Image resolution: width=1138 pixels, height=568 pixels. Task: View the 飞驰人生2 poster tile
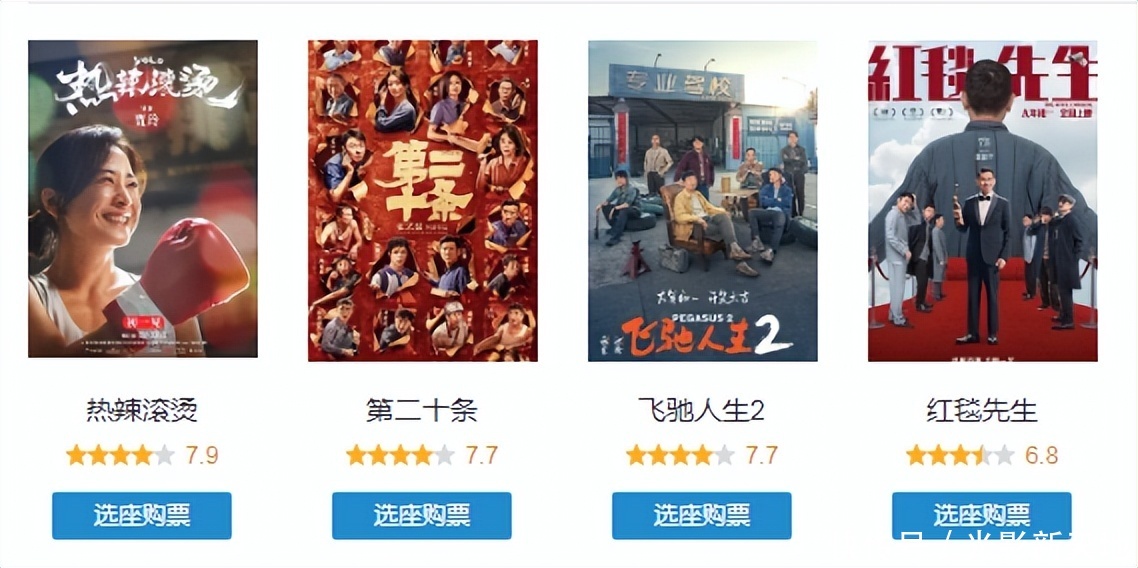coord(702,200)
